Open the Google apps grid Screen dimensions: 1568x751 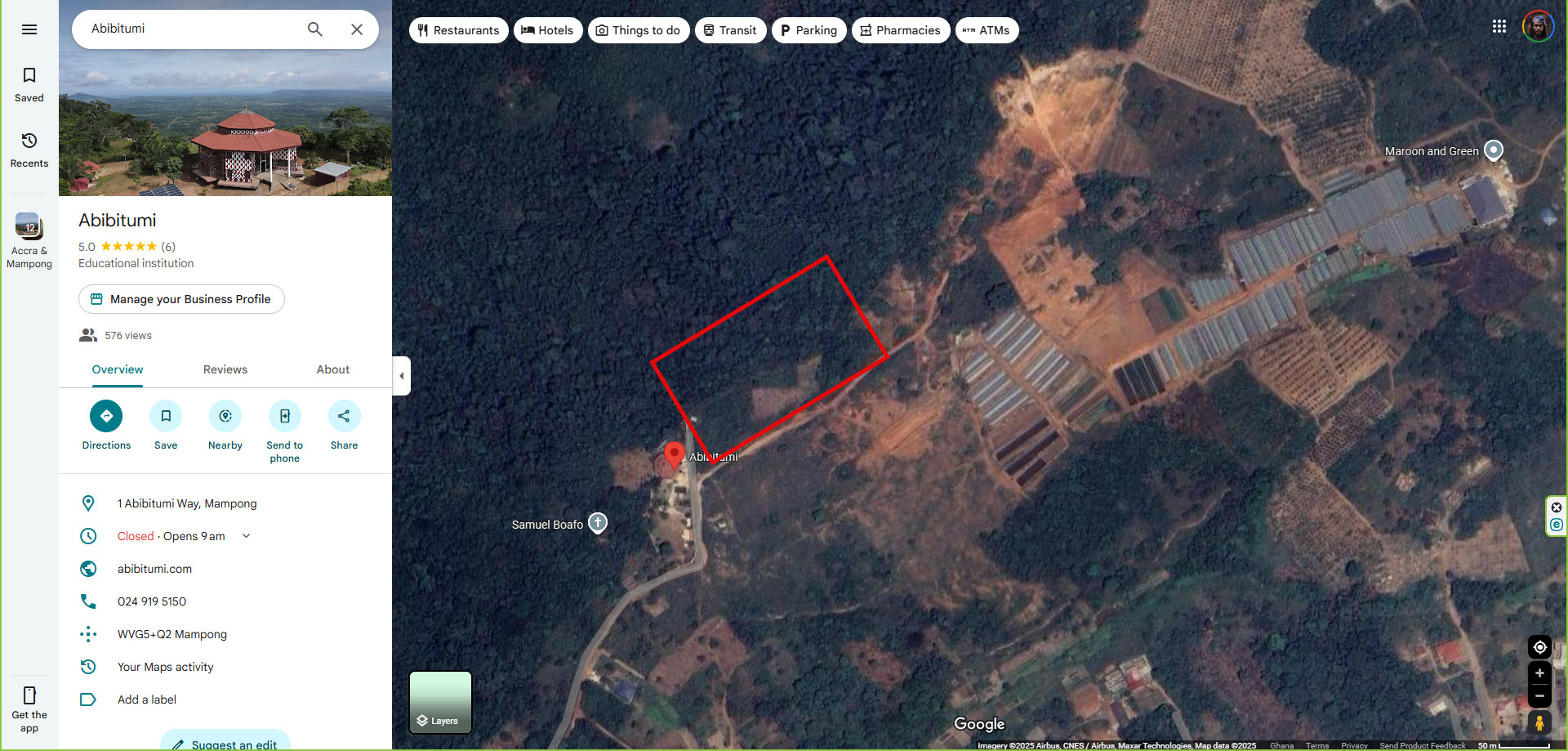[1499, 27]
